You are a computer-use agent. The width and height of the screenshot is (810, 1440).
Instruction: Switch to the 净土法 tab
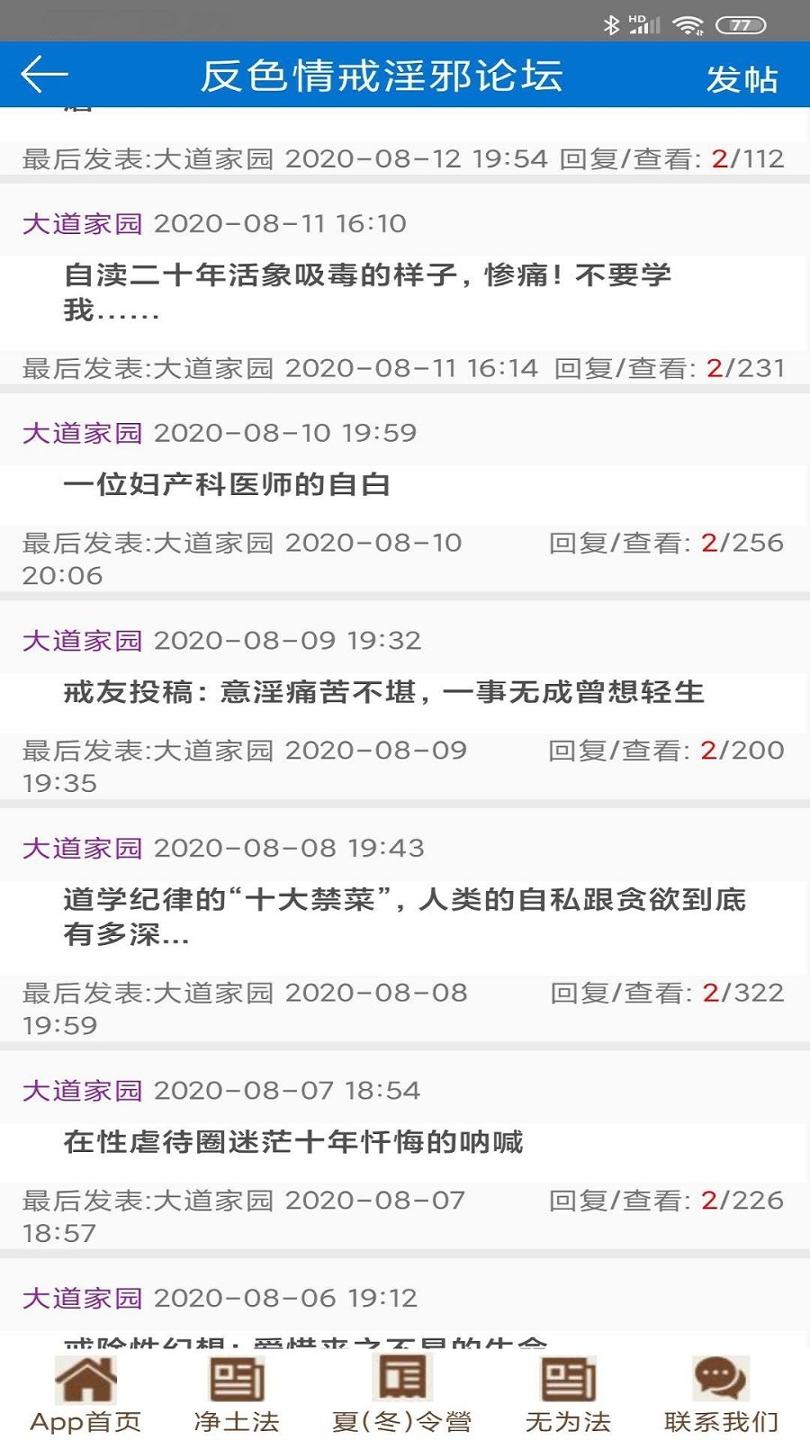click(236, 1394)
